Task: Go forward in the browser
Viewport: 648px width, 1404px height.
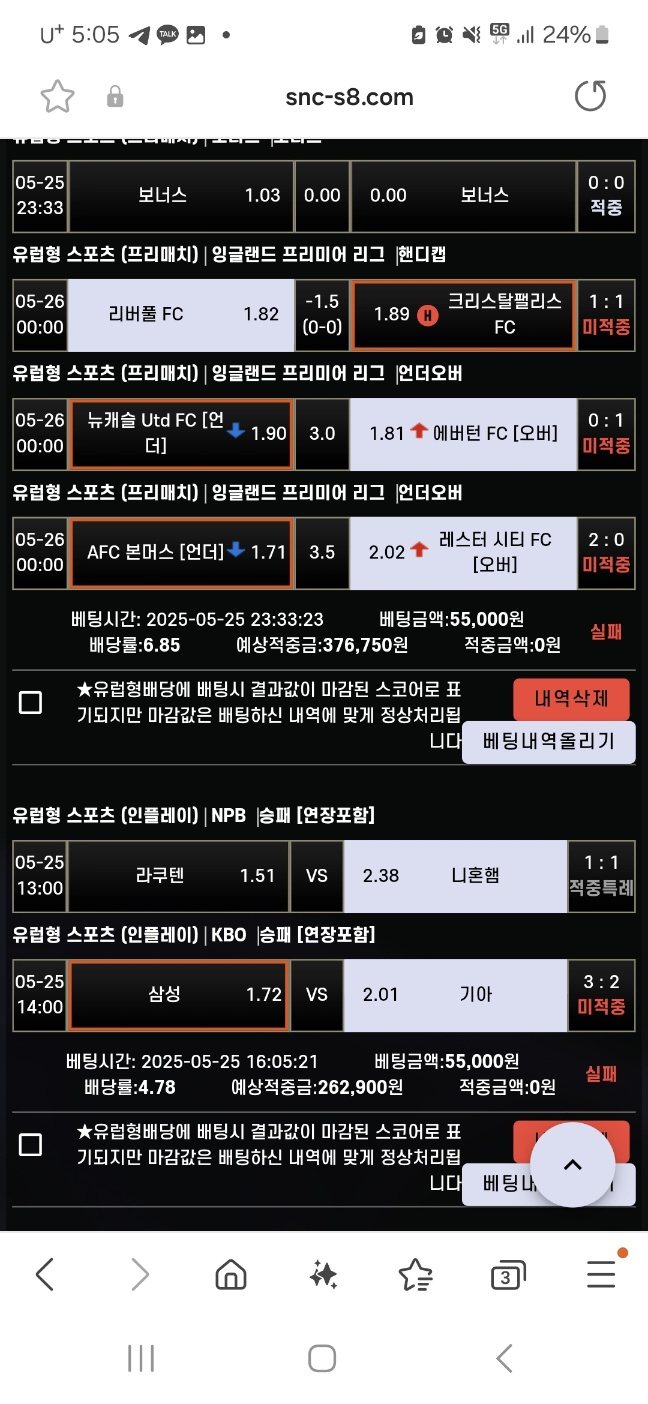Action: pyautogui.click(x=140, y=1274)
